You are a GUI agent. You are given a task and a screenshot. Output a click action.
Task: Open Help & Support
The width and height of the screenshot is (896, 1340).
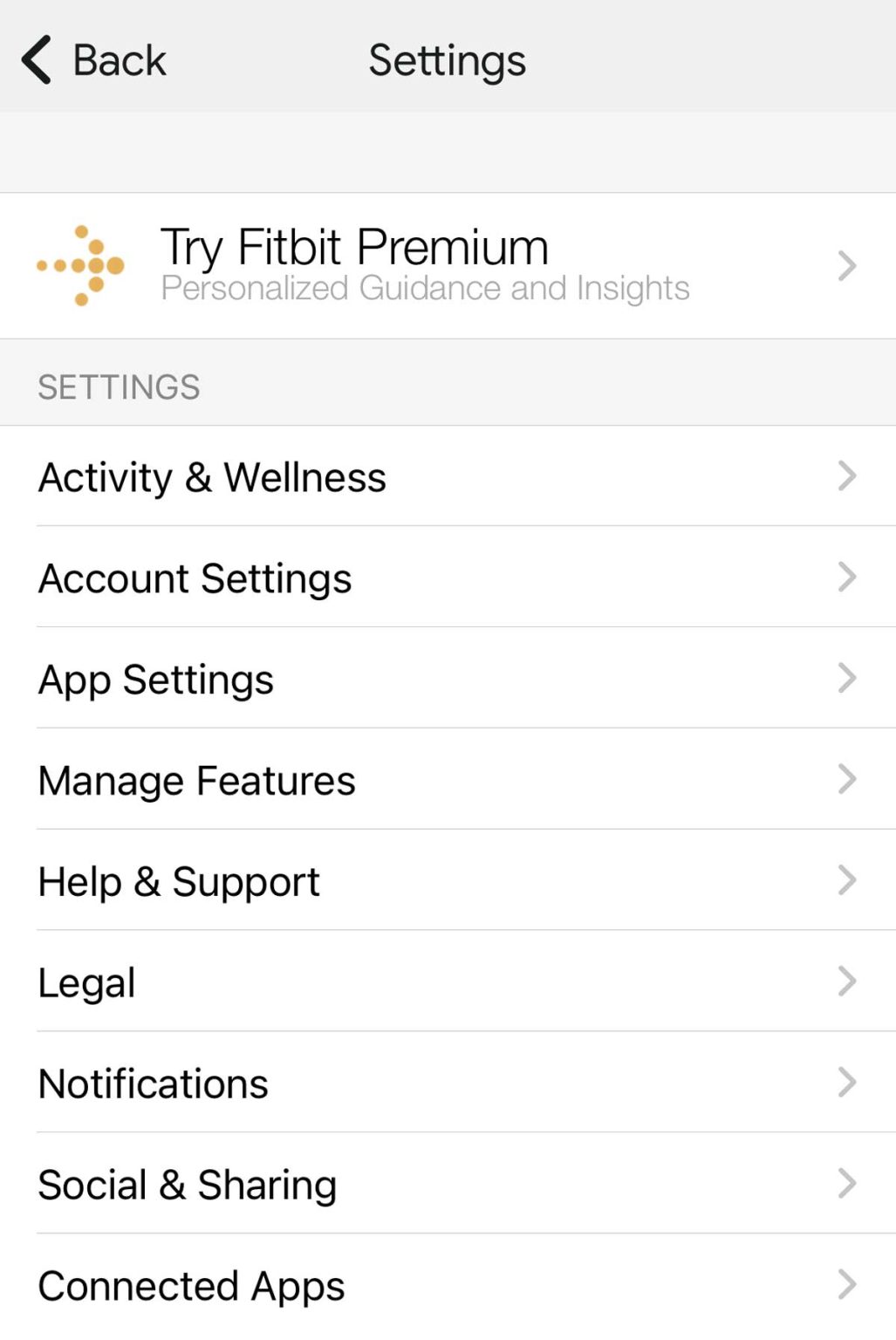point(178,881)
